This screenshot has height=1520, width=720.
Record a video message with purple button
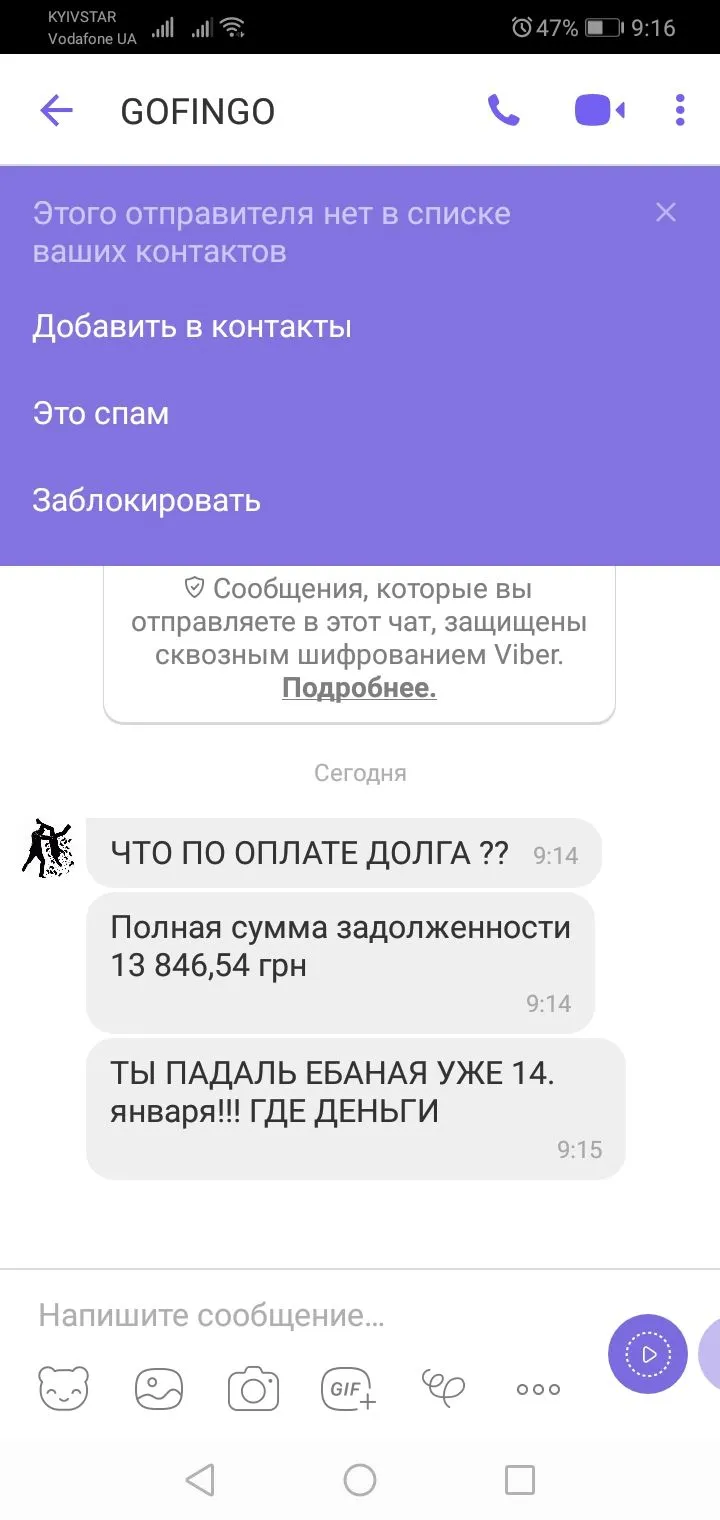[648, 1354]
